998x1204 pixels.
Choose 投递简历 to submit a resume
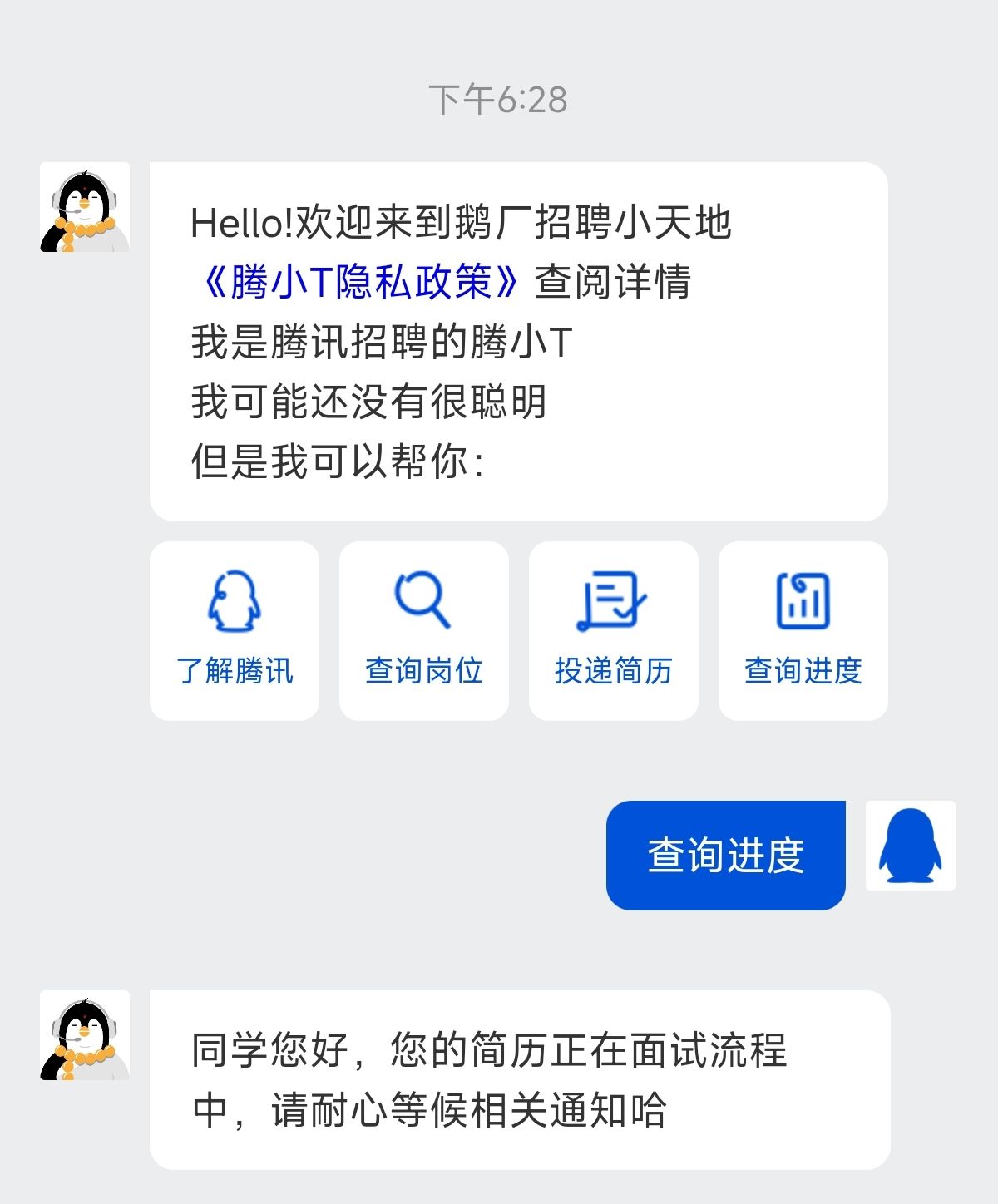pos(614,630)
